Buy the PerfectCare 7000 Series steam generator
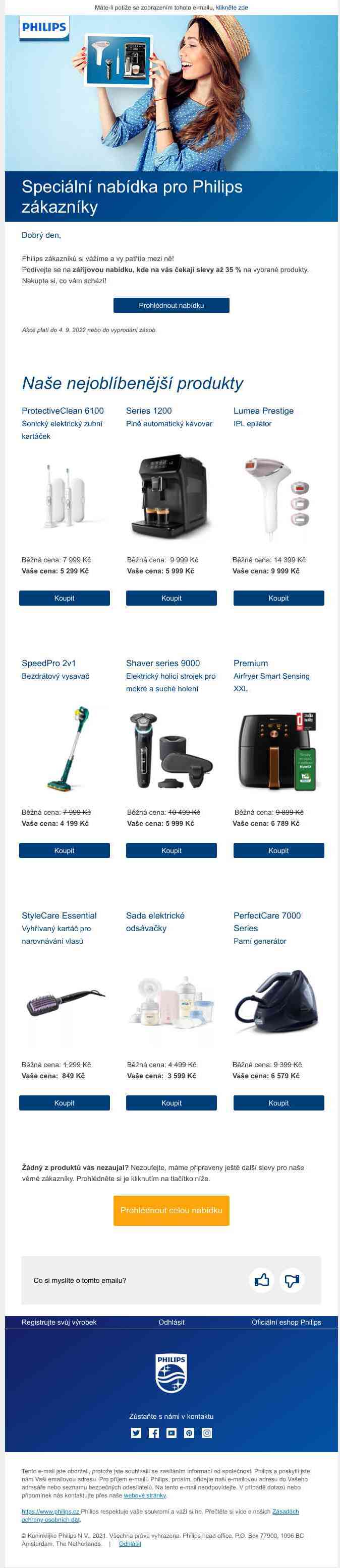 pos(278,1103)
